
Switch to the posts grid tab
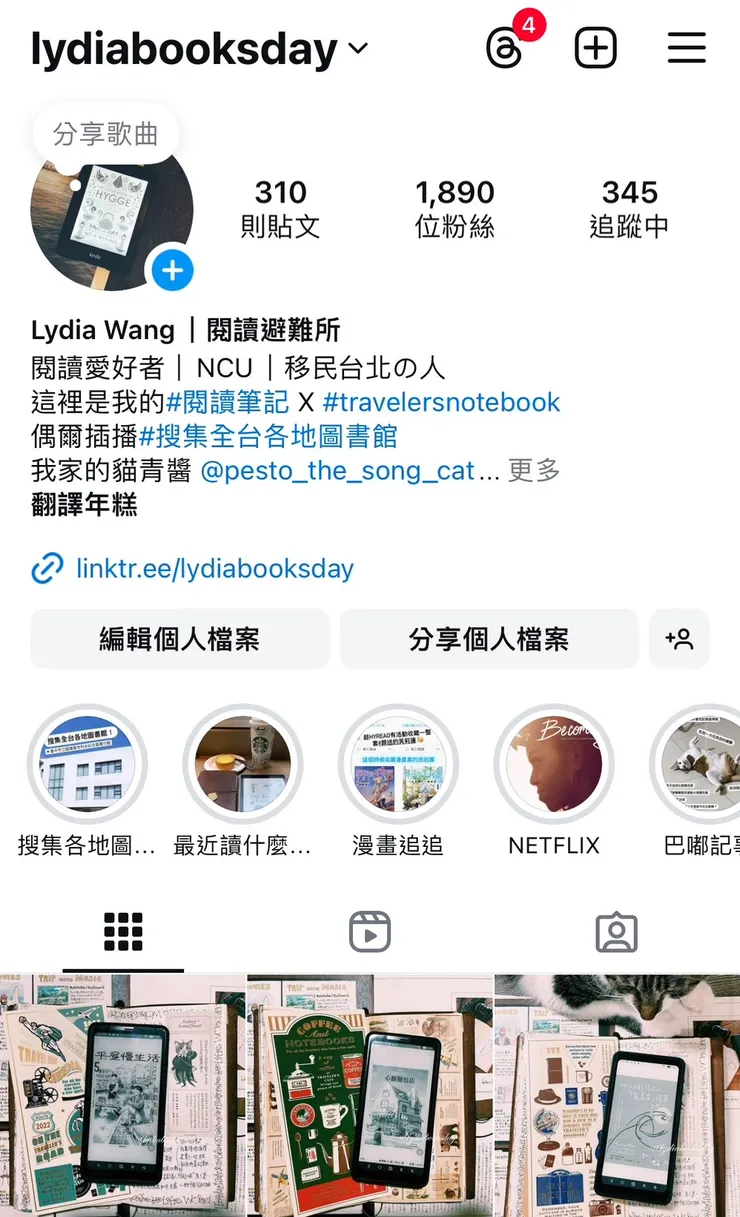pyautogui.click(x=123, y=931)
